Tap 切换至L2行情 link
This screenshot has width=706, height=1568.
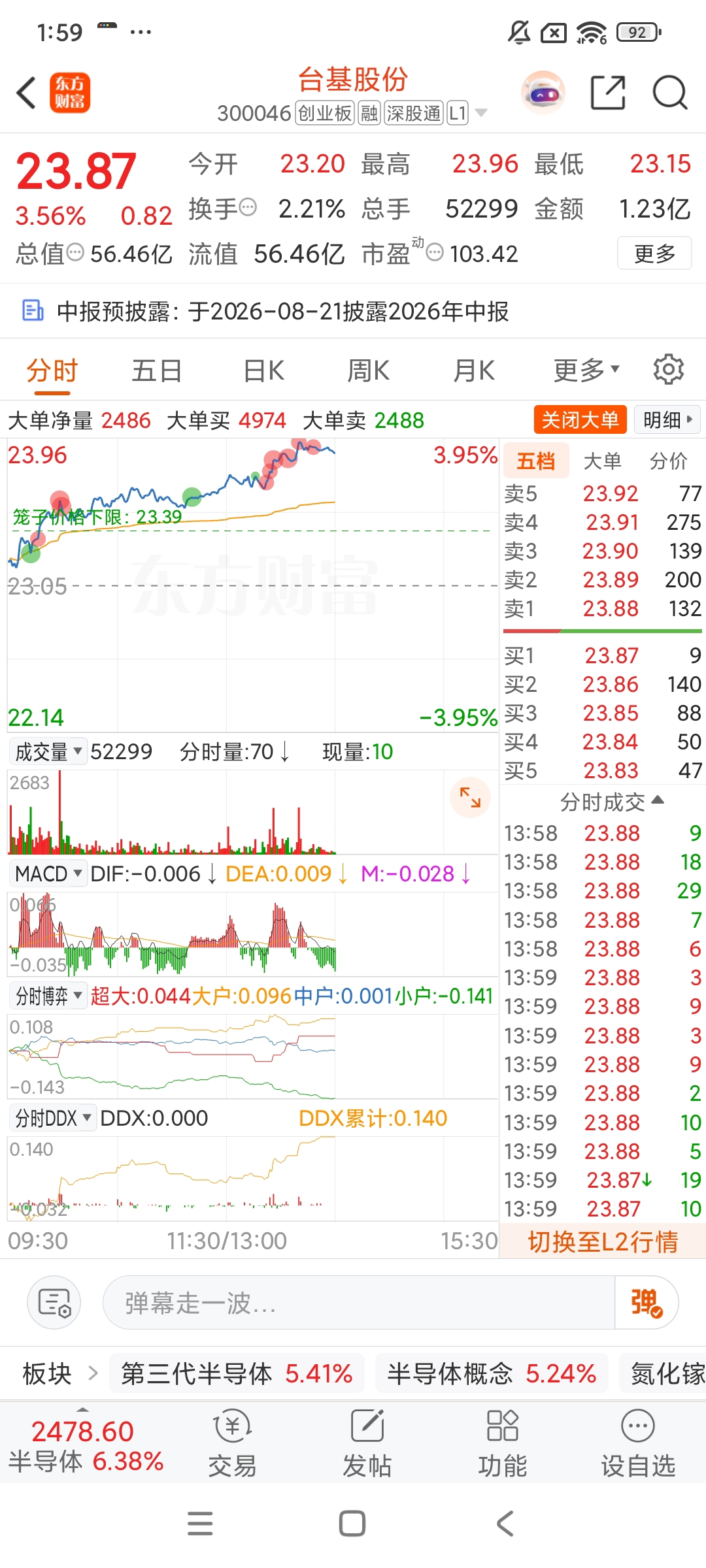coord(603,1241)
